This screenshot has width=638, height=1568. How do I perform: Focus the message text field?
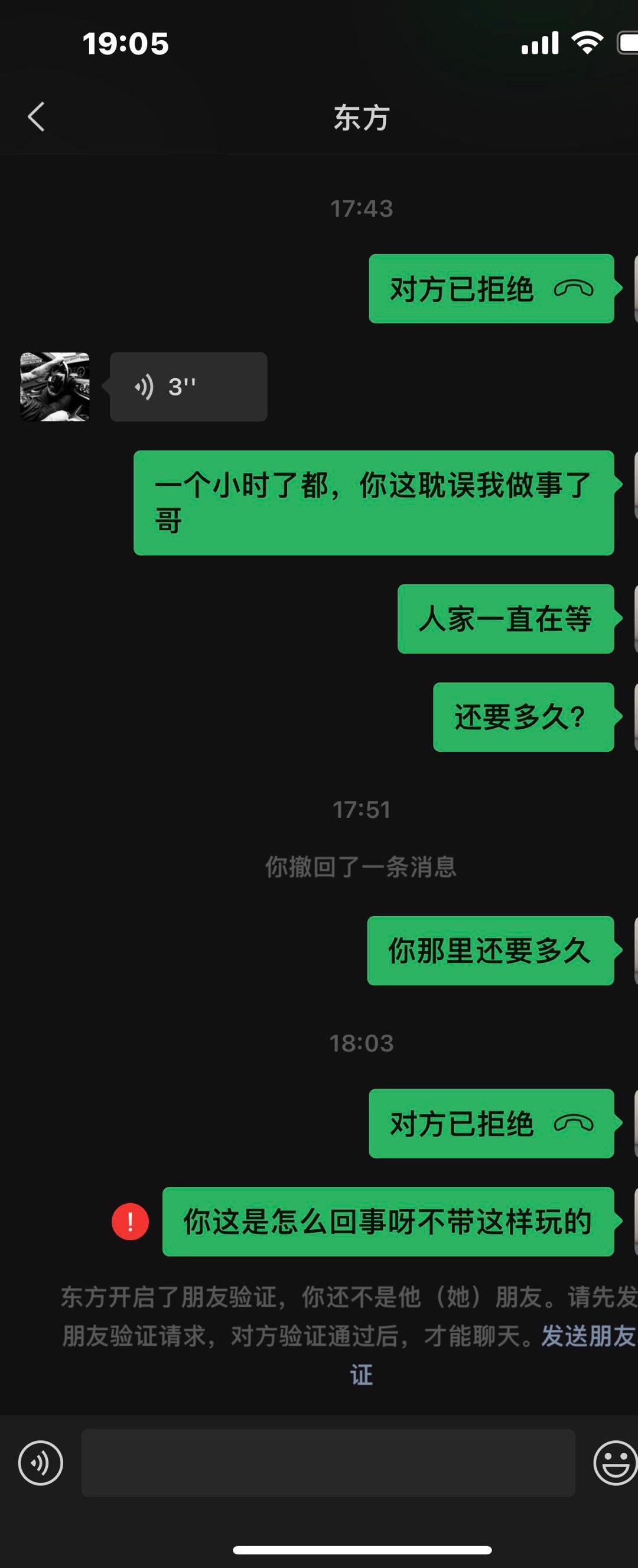[x=328, y=1463]
